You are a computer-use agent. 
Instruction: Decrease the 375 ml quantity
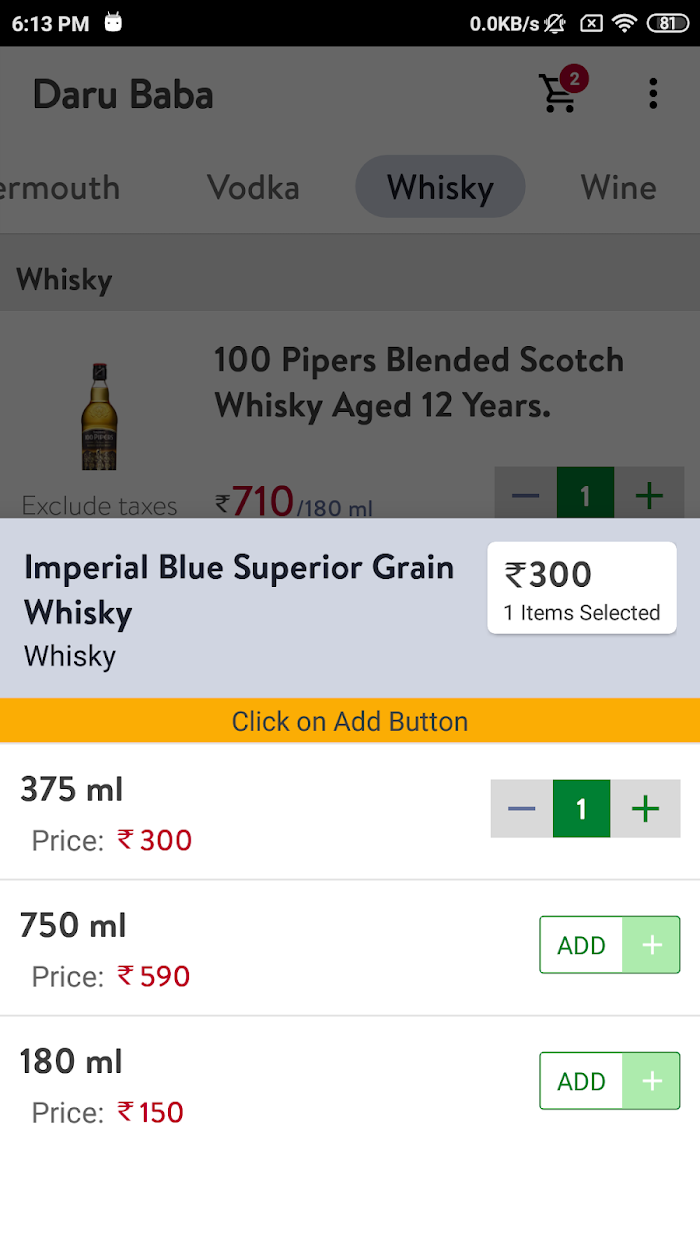coord(521,808)
